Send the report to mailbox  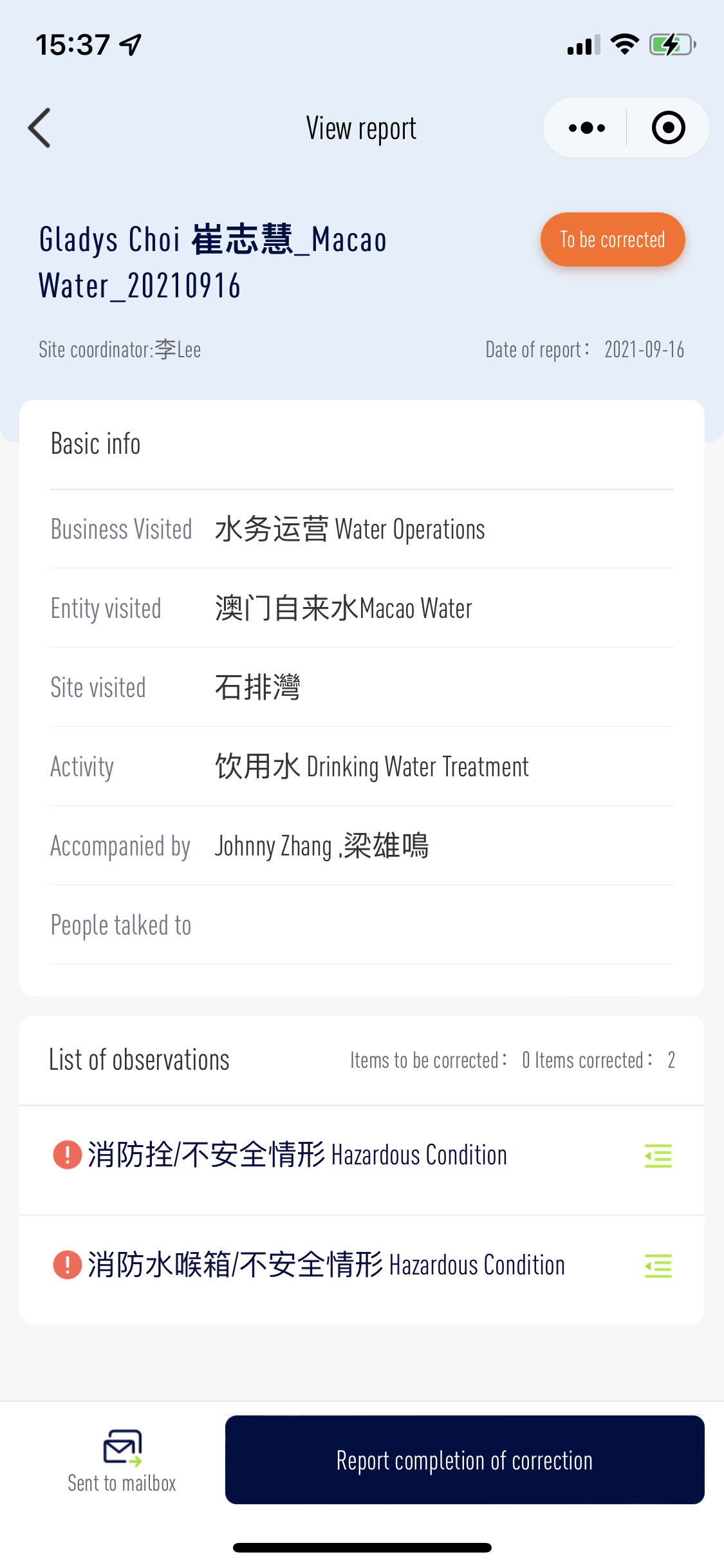point(122,1461)
